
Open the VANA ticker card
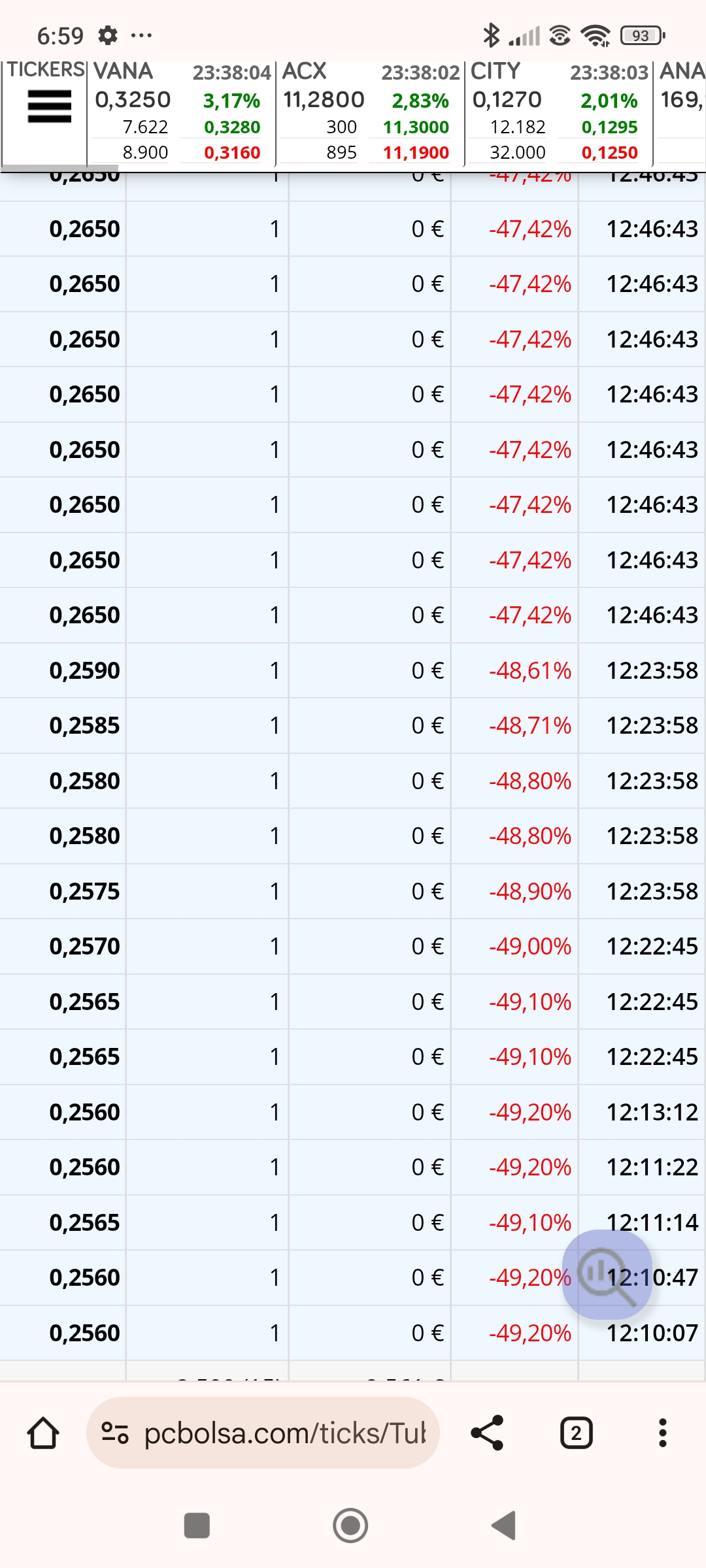click(x=181, y=112)
